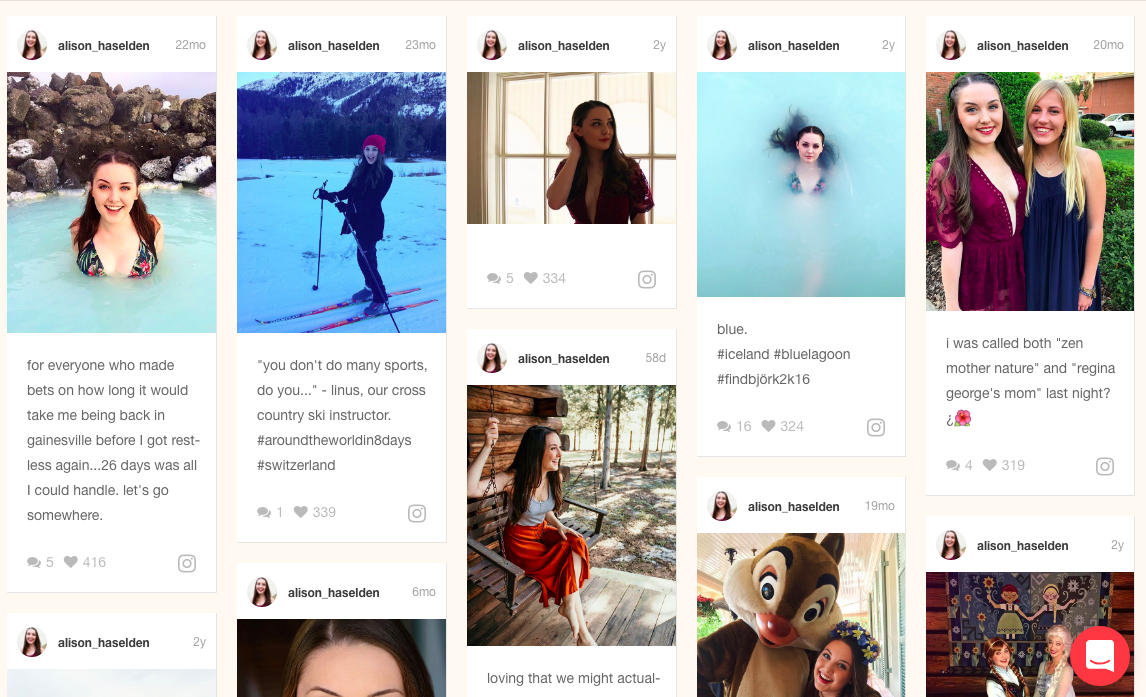Open the Gainesville blue lagoon post photo

[111, 202]
